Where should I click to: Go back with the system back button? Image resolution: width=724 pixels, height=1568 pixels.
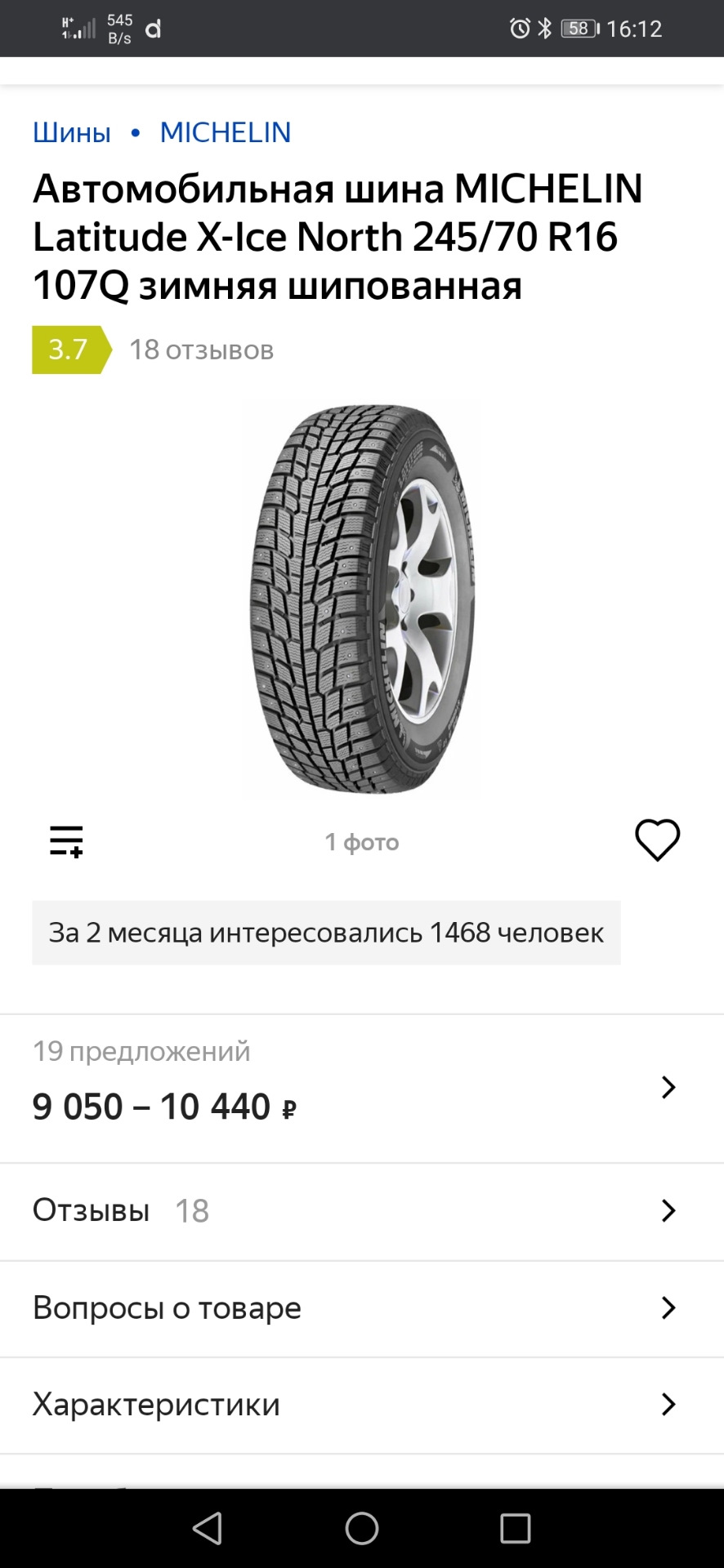click(208, 1528)
